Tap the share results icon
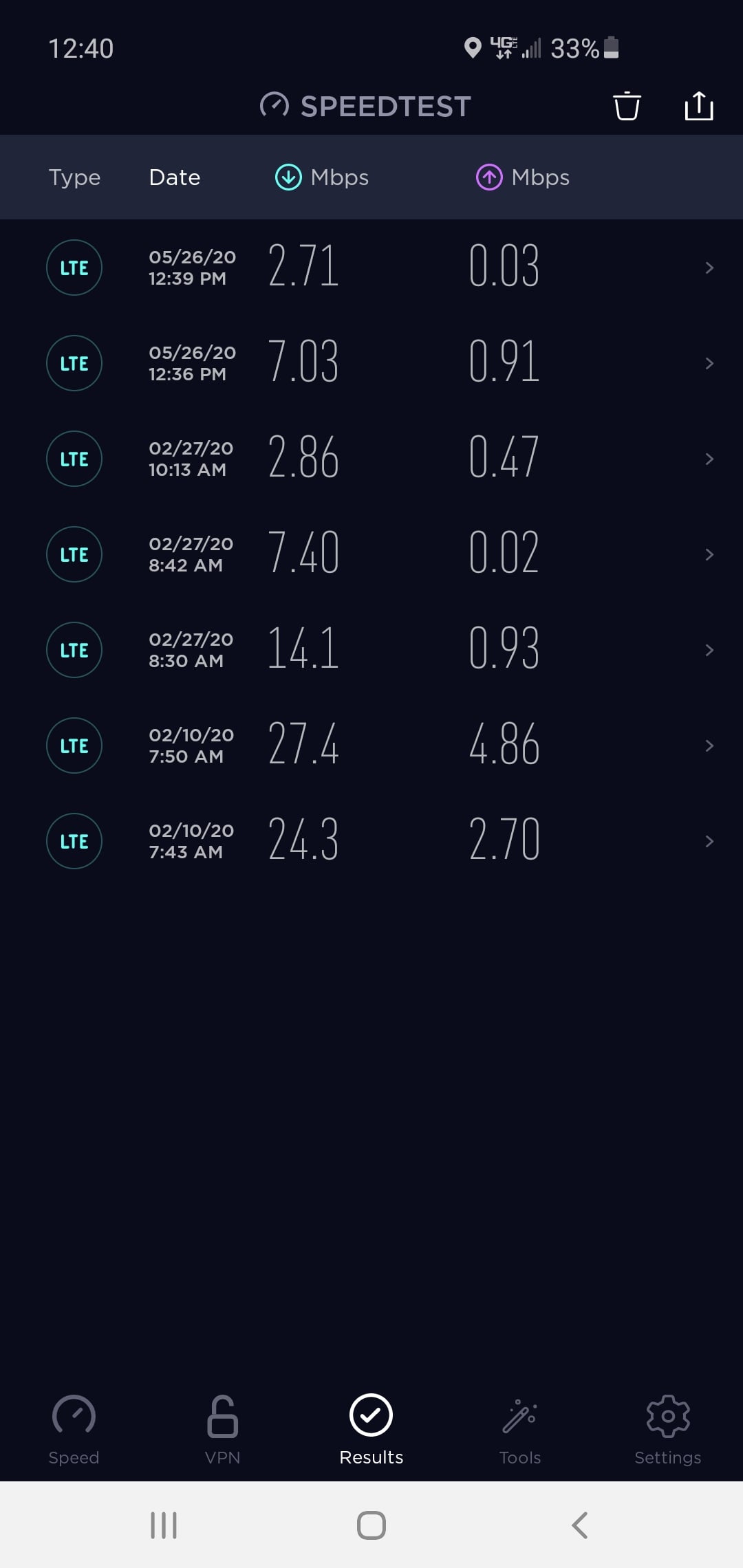 tap(698, 106)
